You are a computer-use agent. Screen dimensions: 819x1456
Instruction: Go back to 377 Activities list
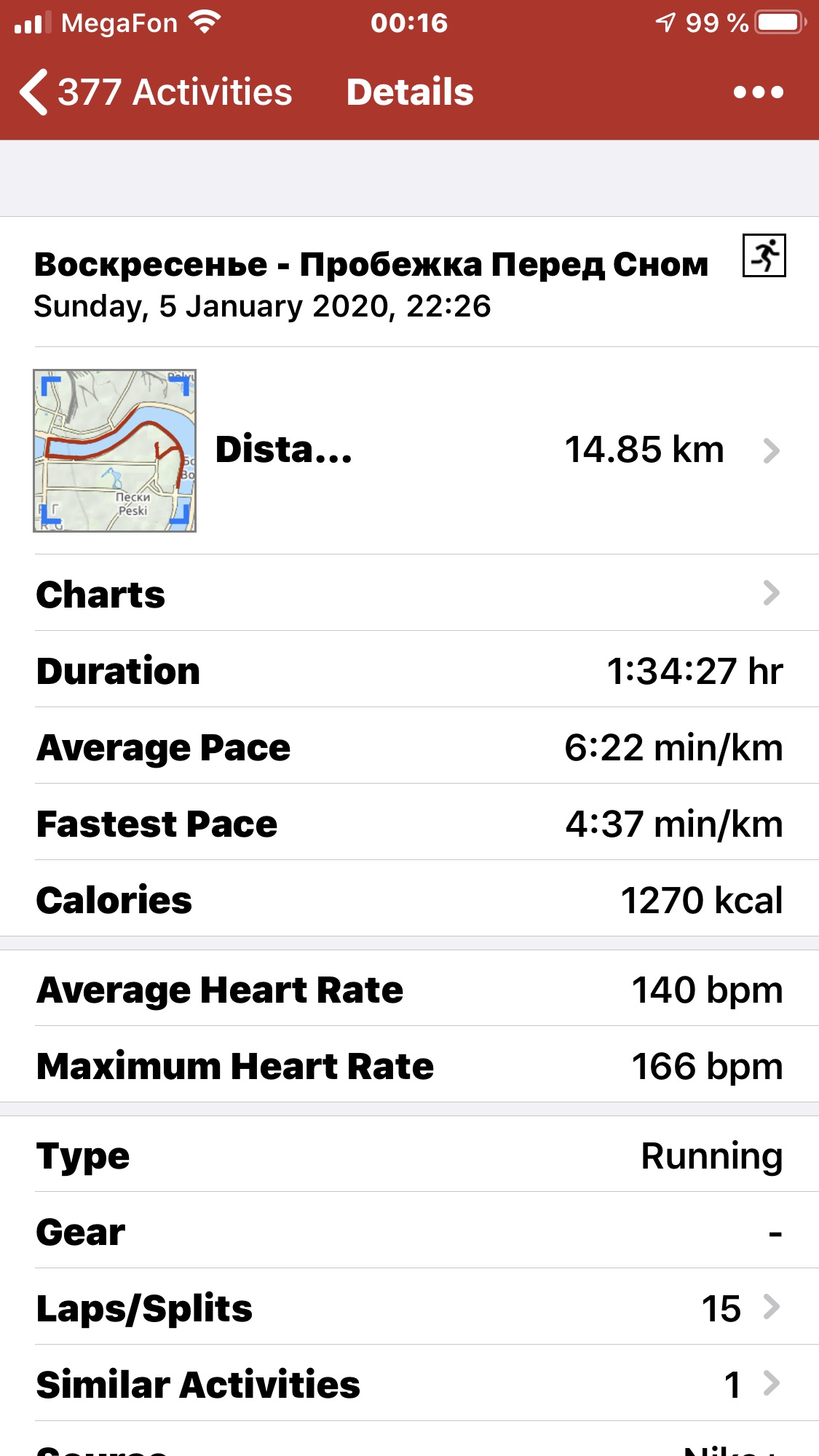coord(156,92)
